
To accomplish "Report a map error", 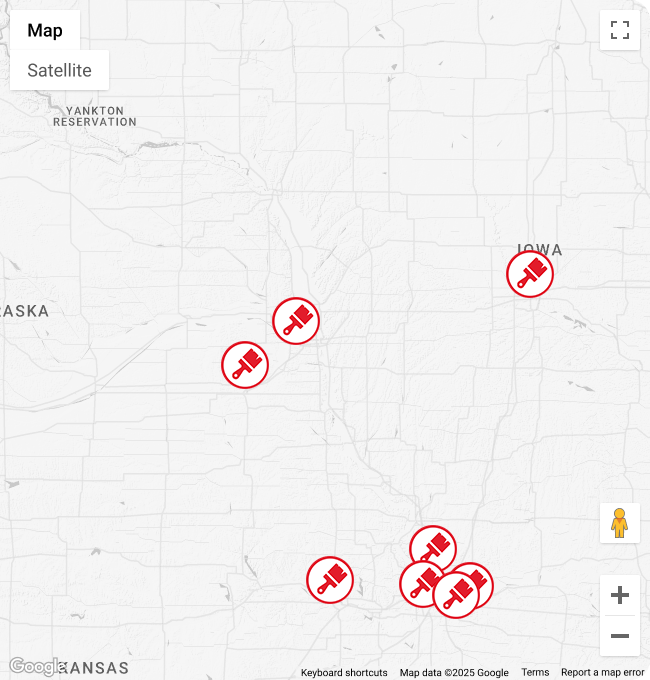I will coord(604,673).
